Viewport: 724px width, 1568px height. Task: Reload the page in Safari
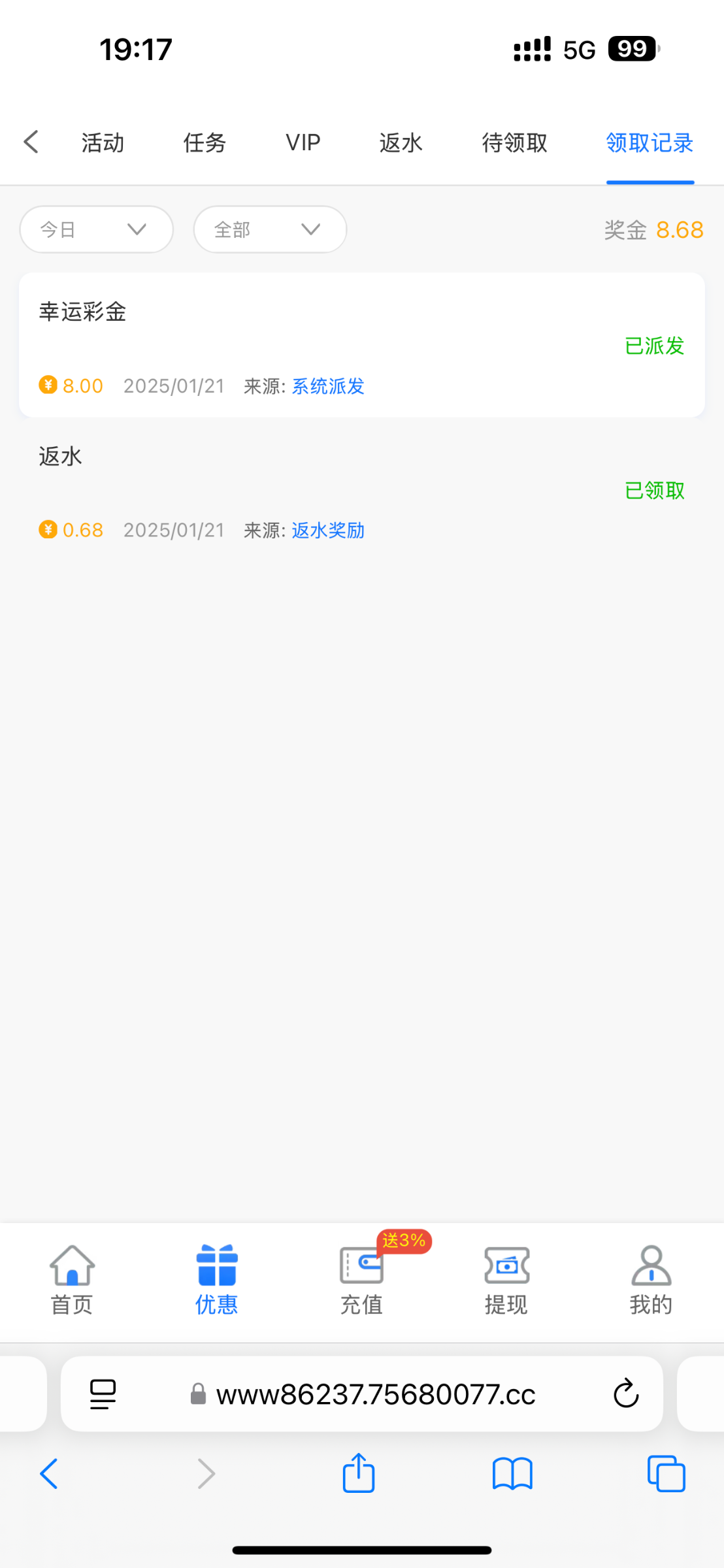(x=625, y=1394)
